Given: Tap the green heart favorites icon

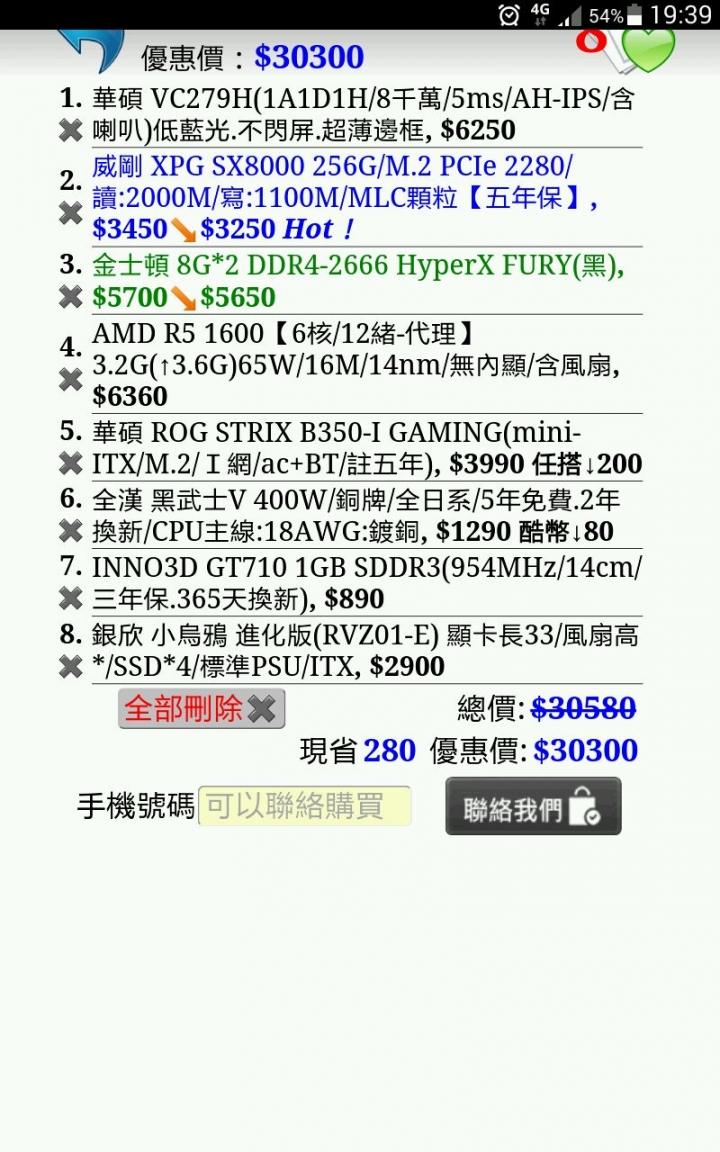Looking at the screenshot, I should coord(648,50).
